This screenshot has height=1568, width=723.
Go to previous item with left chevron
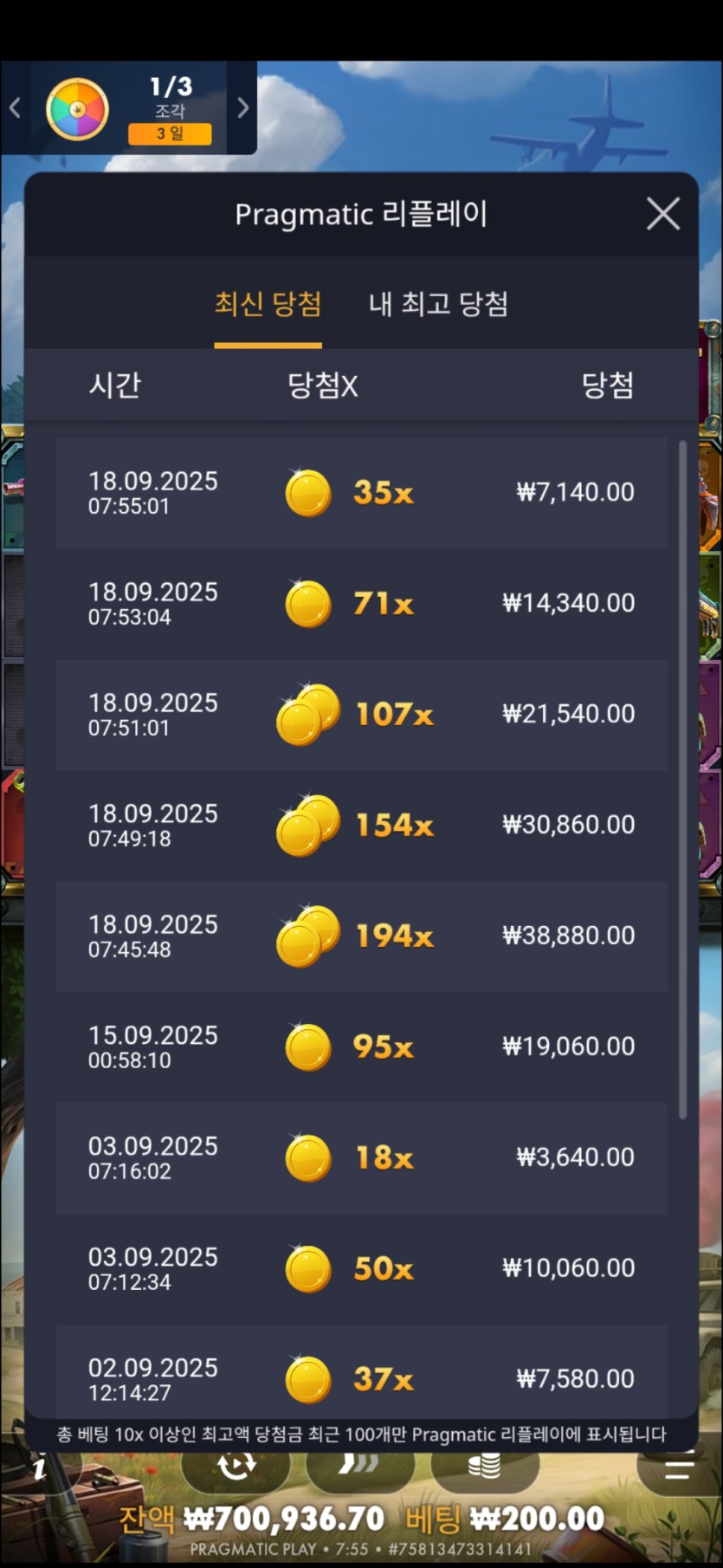point(15,107)
